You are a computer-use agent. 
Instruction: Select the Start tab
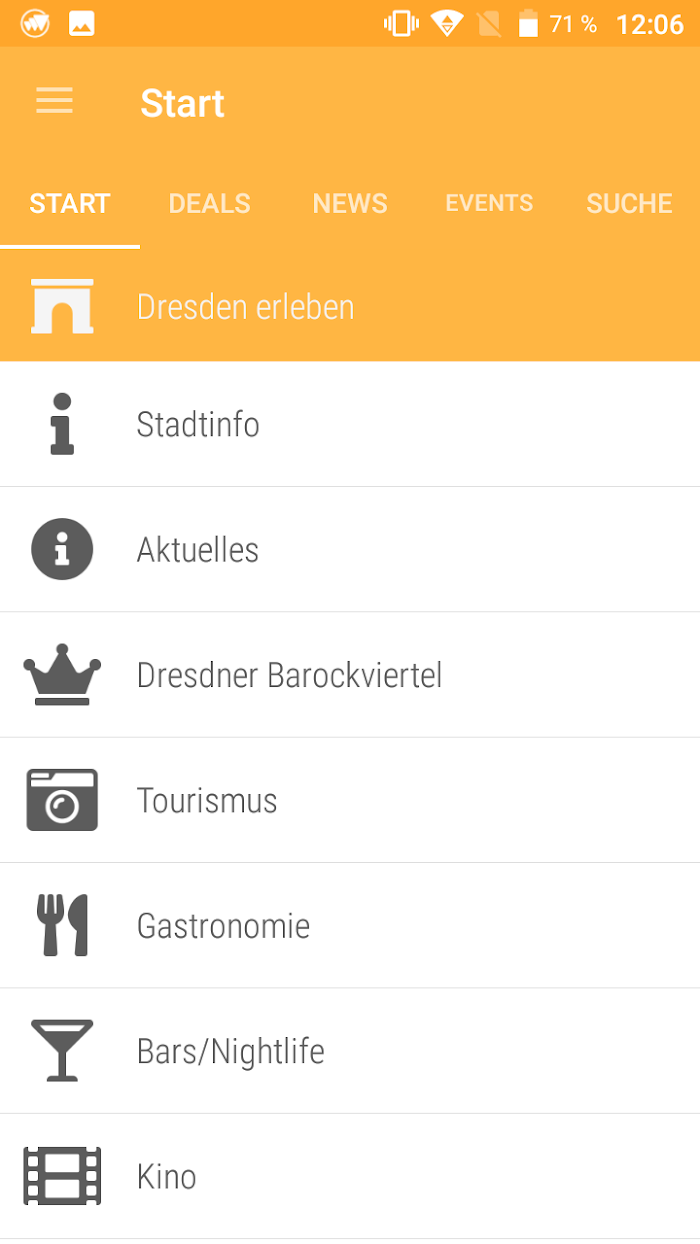click(x=70, y=204)
